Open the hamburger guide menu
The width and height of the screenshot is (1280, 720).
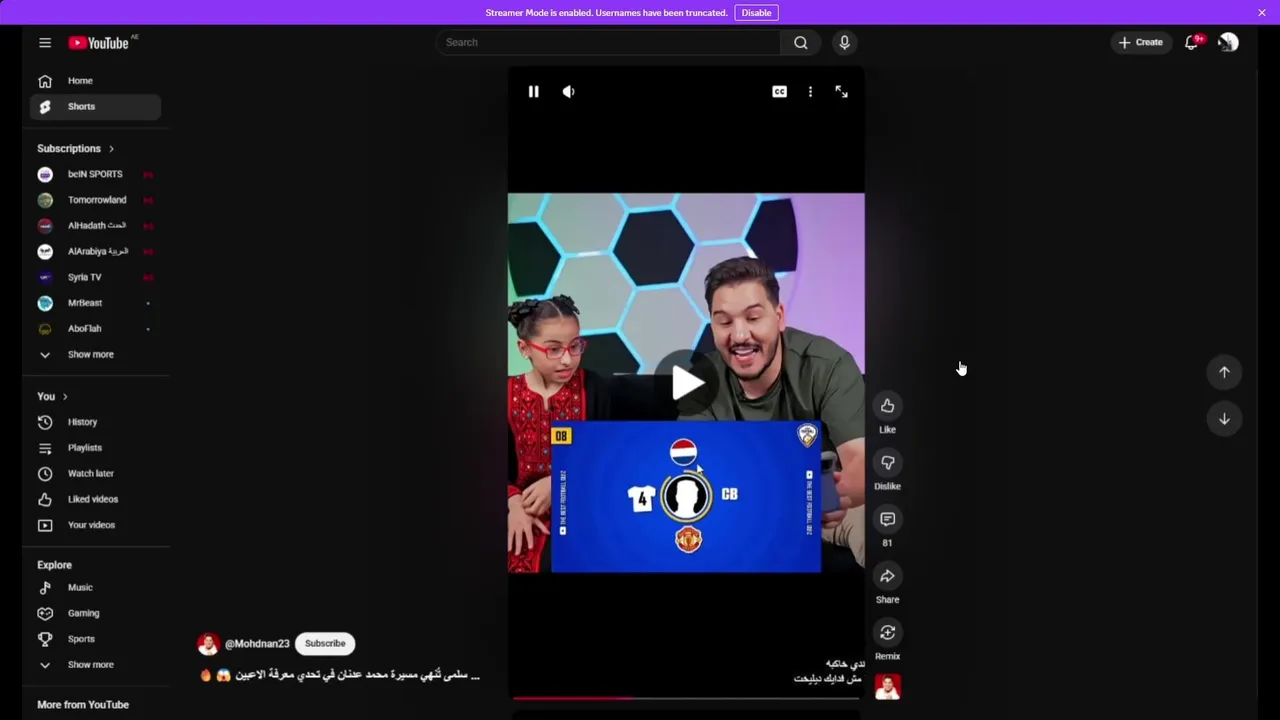point(45,43)
